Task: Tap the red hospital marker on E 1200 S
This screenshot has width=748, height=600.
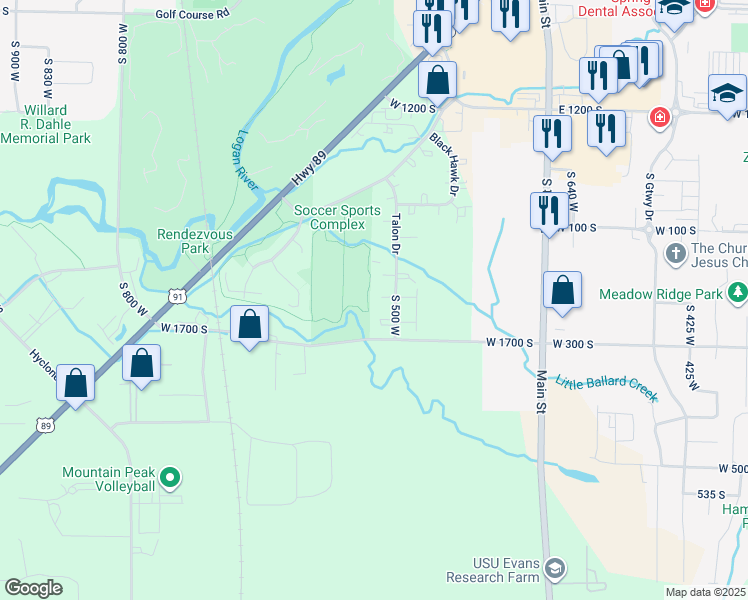Action: (x=660, y=116)
